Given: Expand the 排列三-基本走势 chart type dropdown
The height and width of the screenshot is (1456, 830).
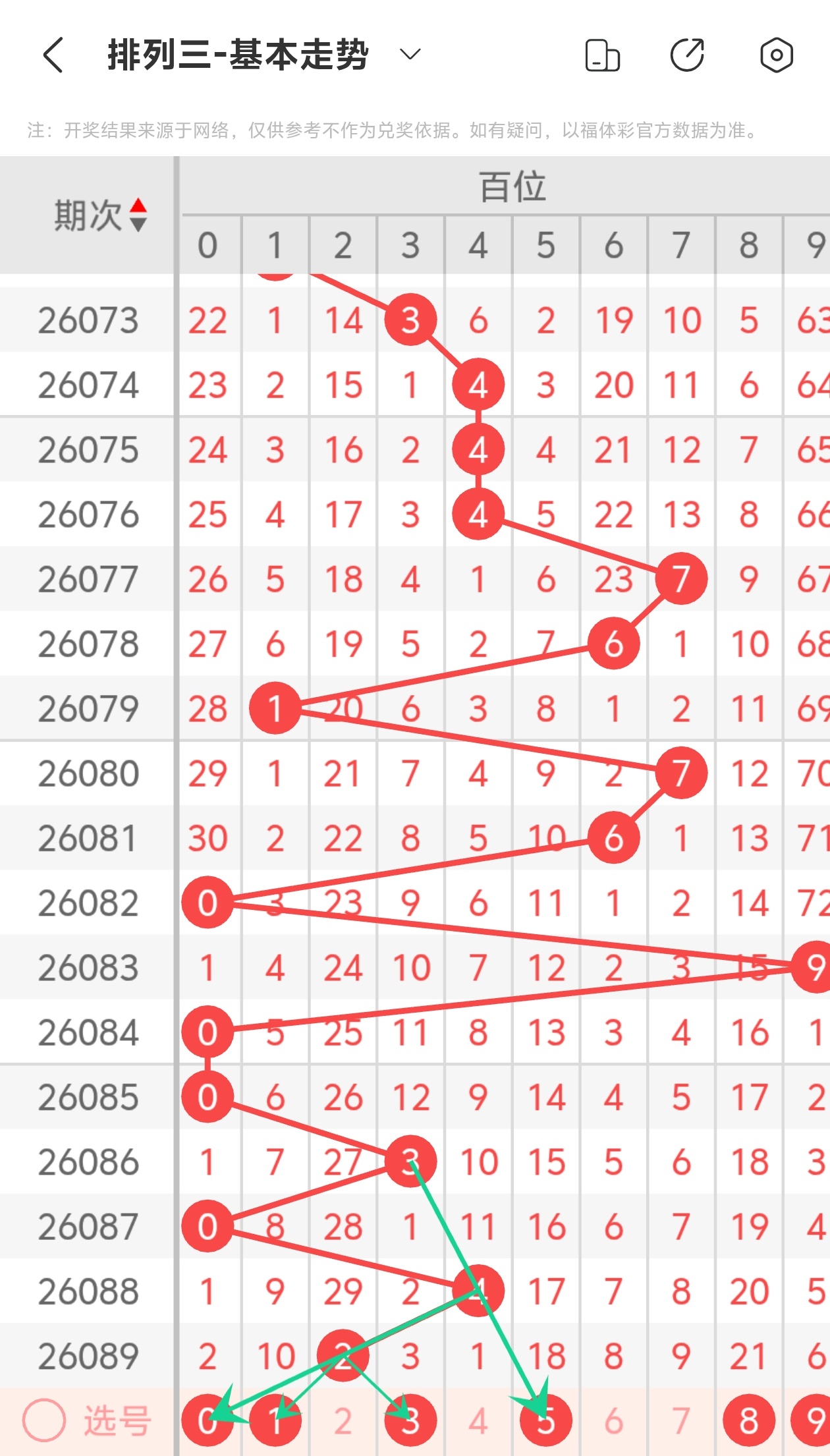Looking at the screenshot, I should tap(410, 55).
